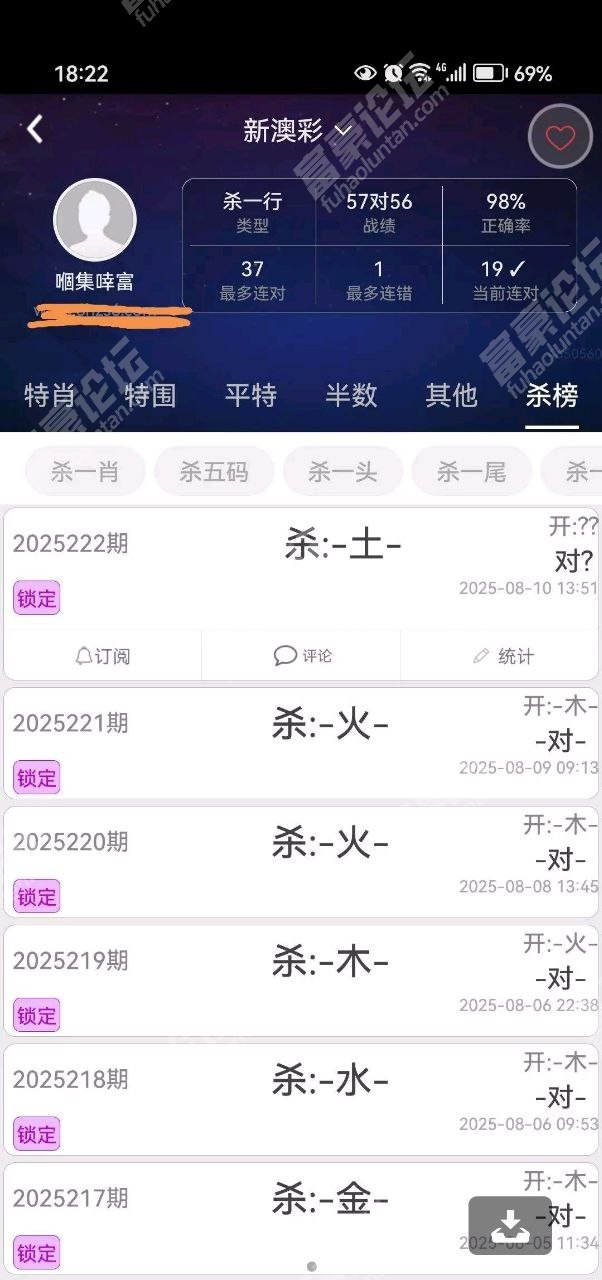Viewport: 602px width, 1280px height.
Task: Open the 2025221期 prediction card
Action: coord(300,742)
